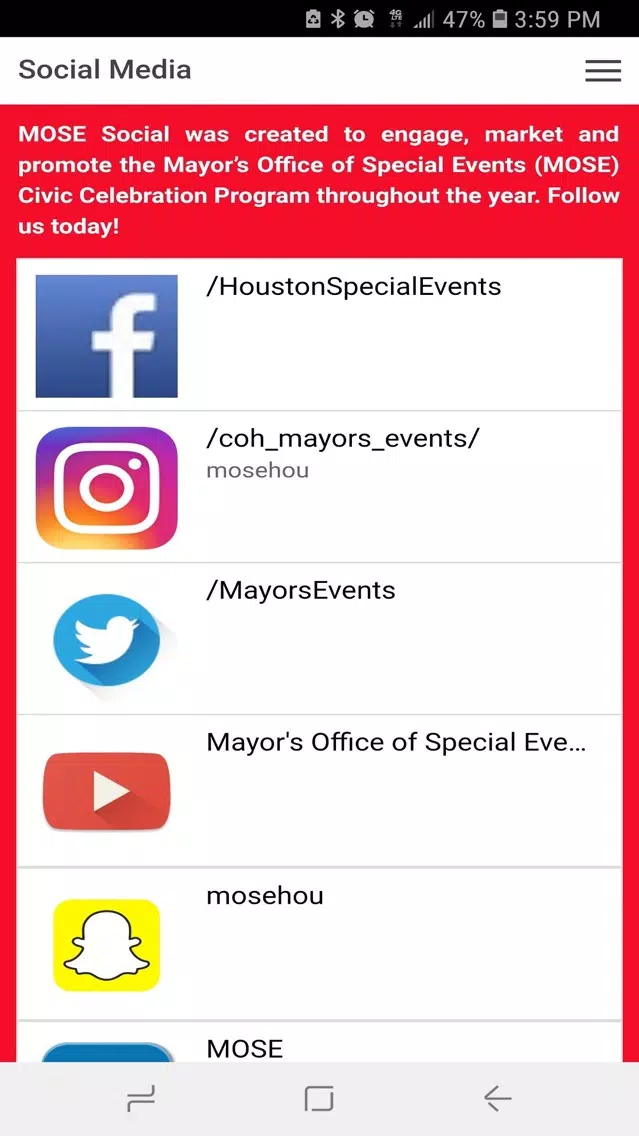The width and height of the screenshot is (639, 1136).
Task: Tap the system home button
Action: click(319, 1098)
